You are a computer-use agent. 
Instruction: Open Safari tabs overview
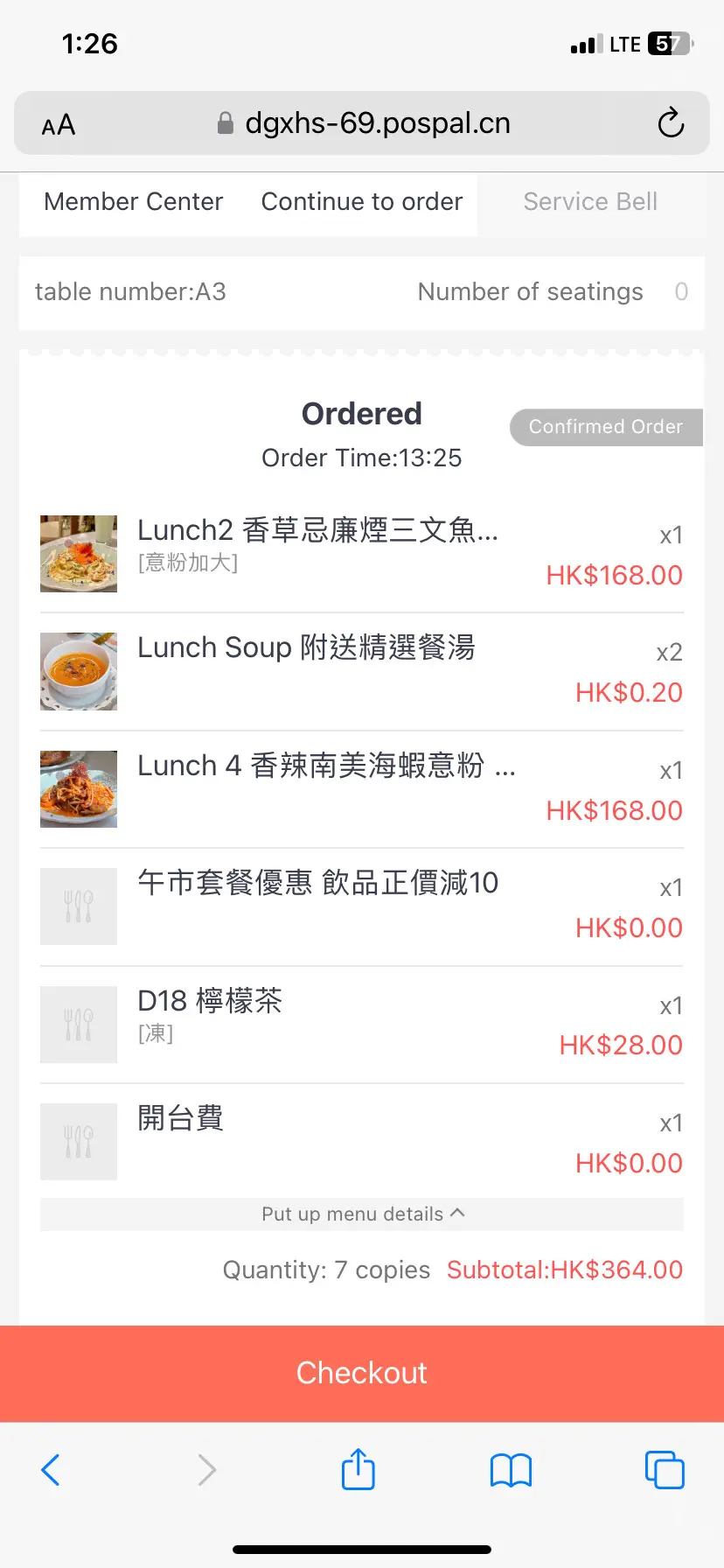coord(665,1470)
